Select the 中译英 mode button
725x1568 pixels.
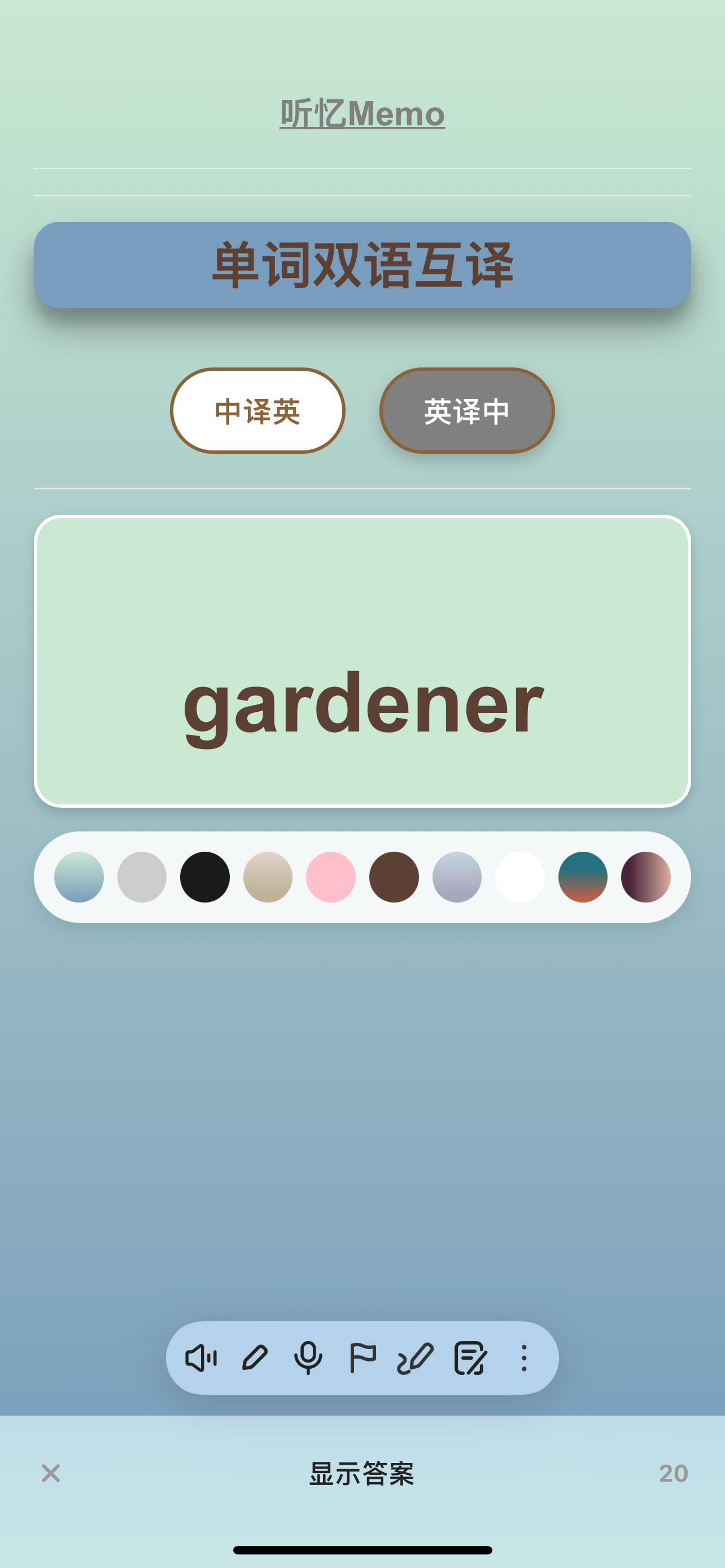257,411
